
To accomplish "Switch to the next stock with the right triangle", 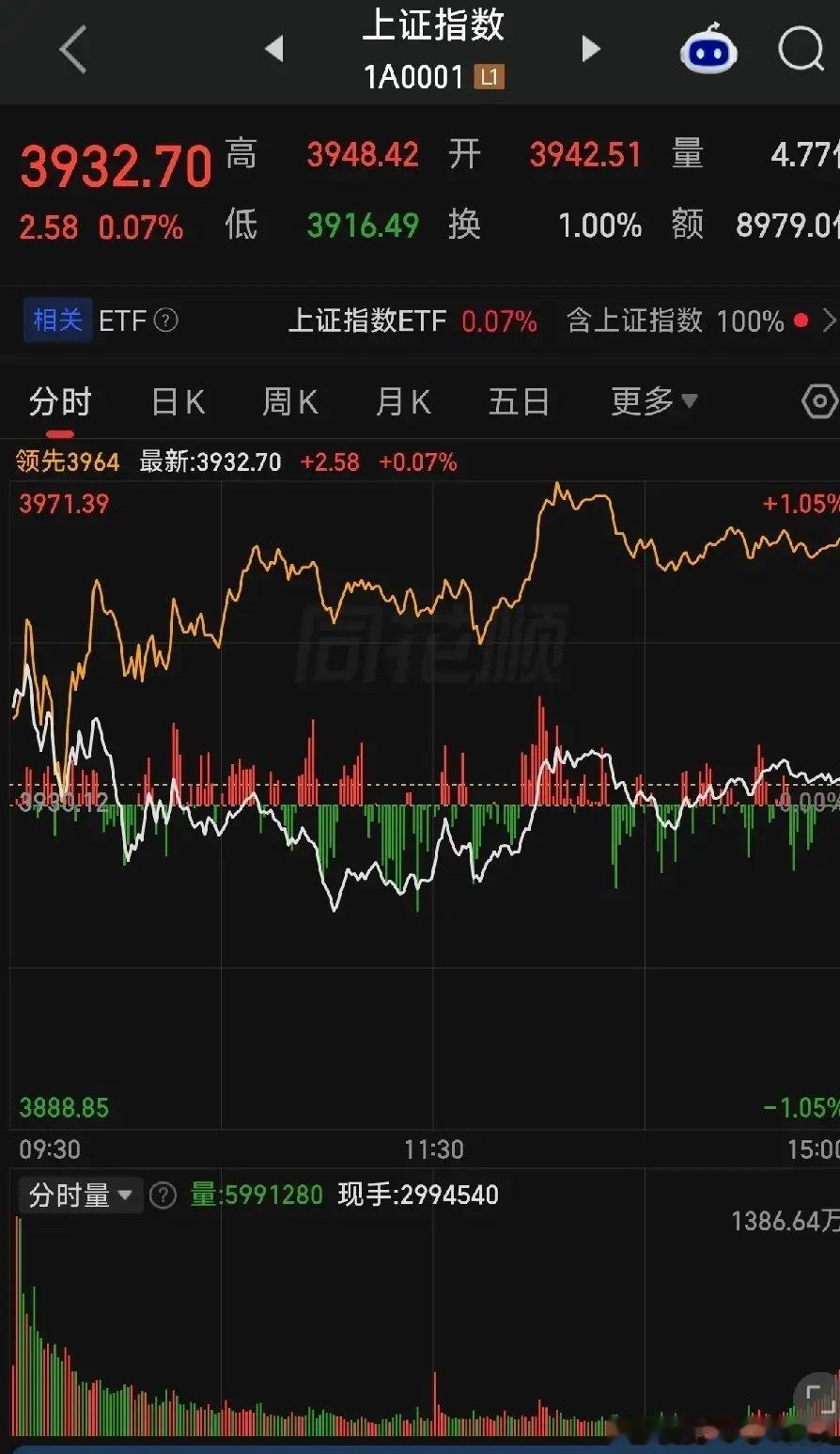I will coord(591,48).
